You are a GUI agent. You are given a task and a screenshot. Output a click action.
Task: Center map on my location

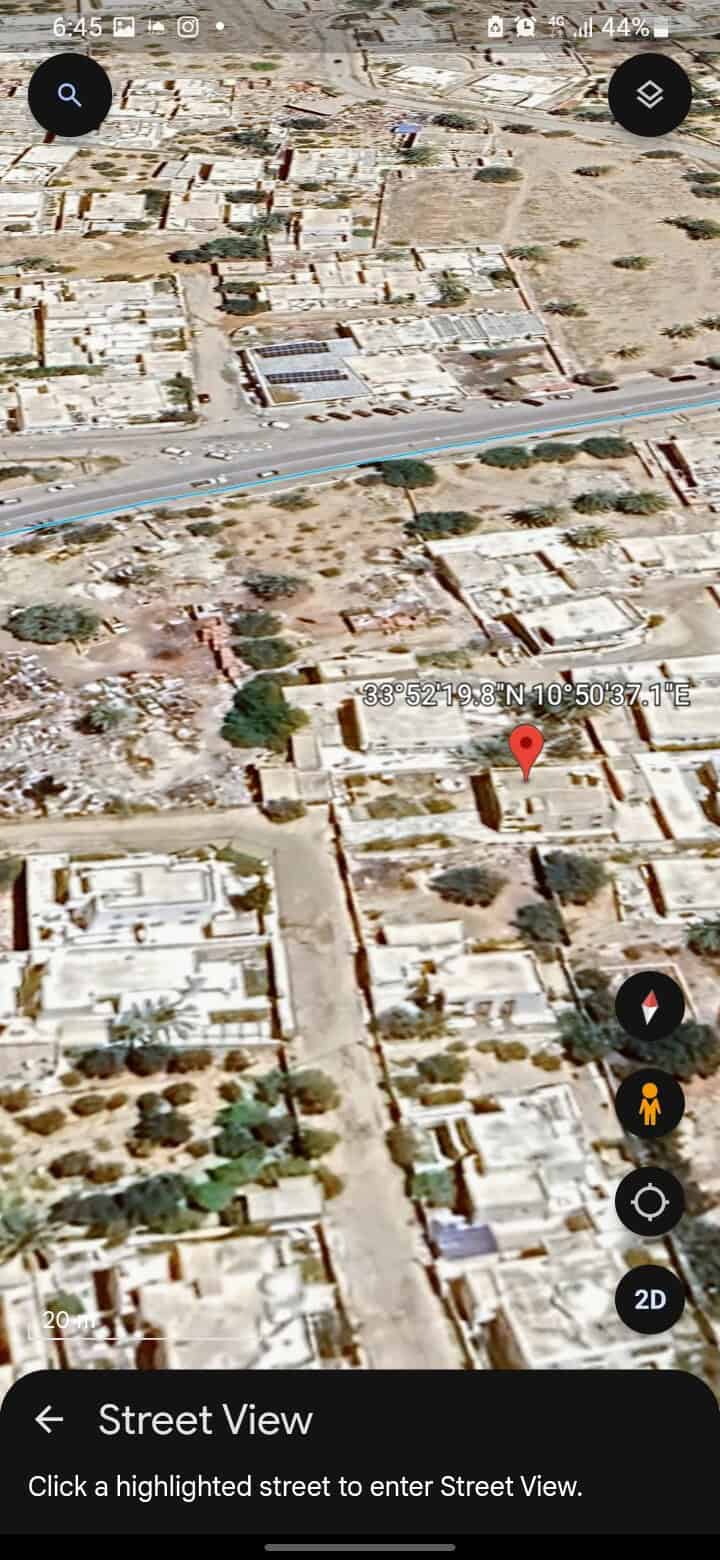pyautogui.click(x=650, y=1201)
